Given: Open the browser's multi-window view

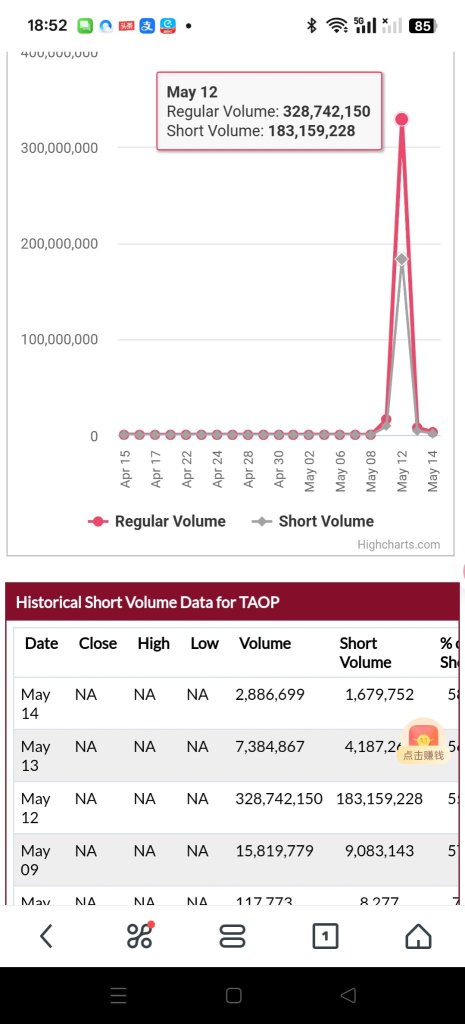Looking at the screenshot, I should 232,936.
